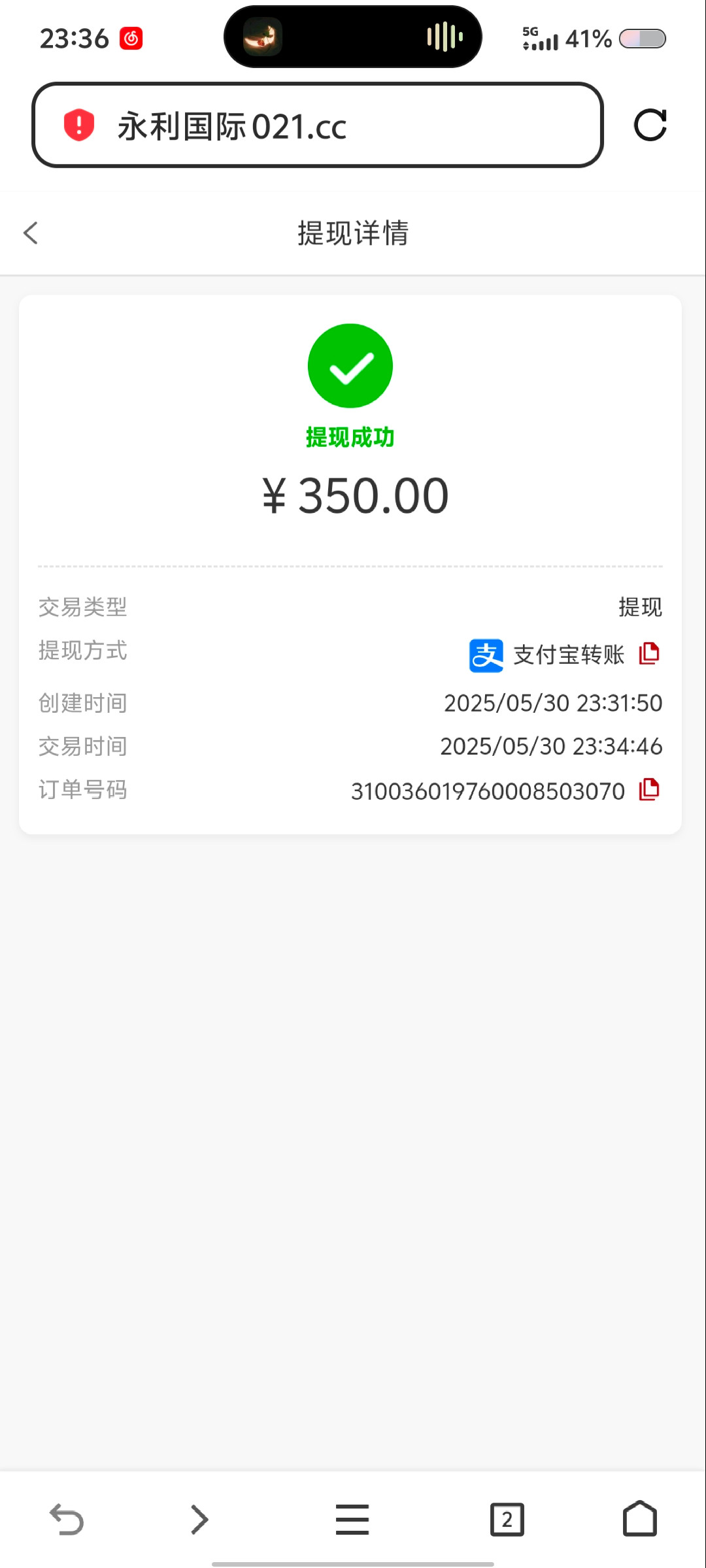Viewport: 706px width, 1568px height.
Task: Go back from the 提现详情 page
Action: 31,233
